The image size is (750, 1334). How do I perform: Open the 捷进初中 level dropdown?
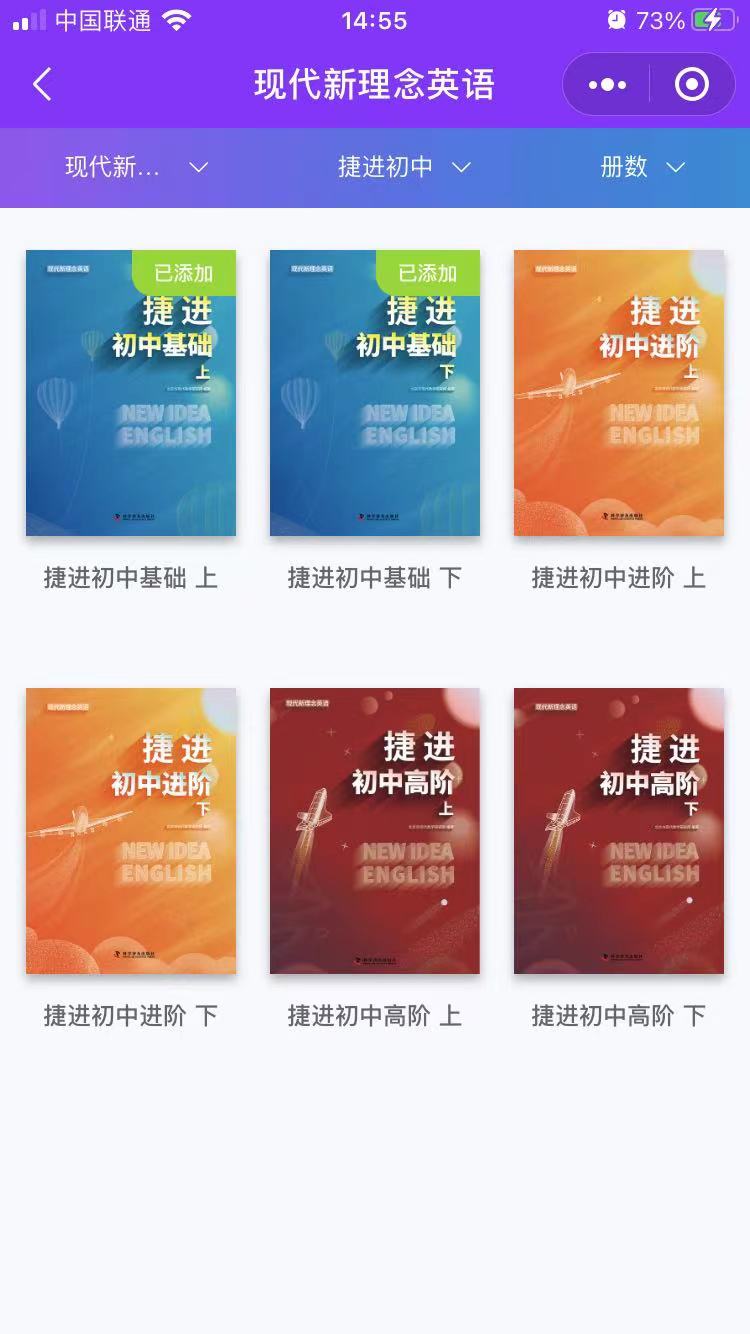(403, 167)
